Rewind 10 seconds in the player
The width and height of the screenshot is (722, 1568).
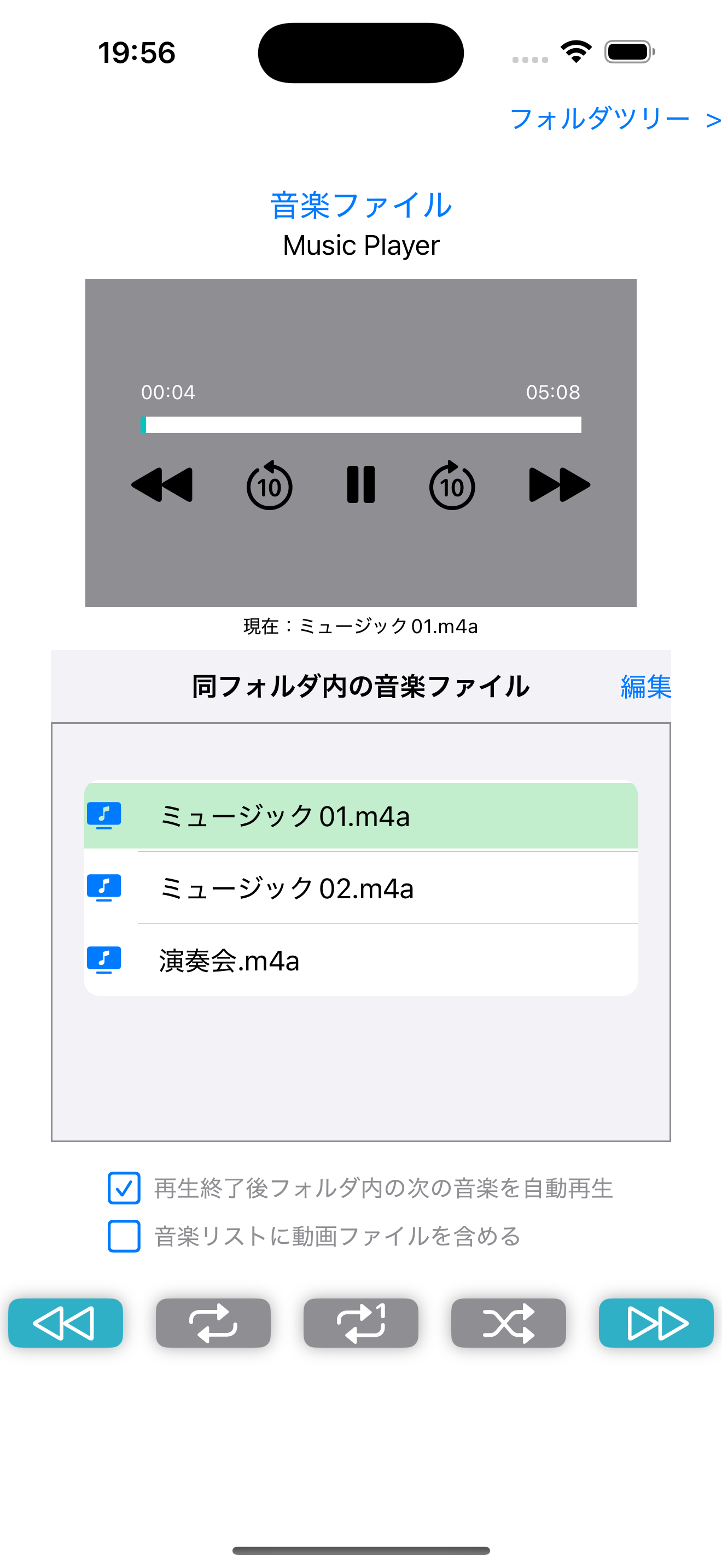click(269, 484)
